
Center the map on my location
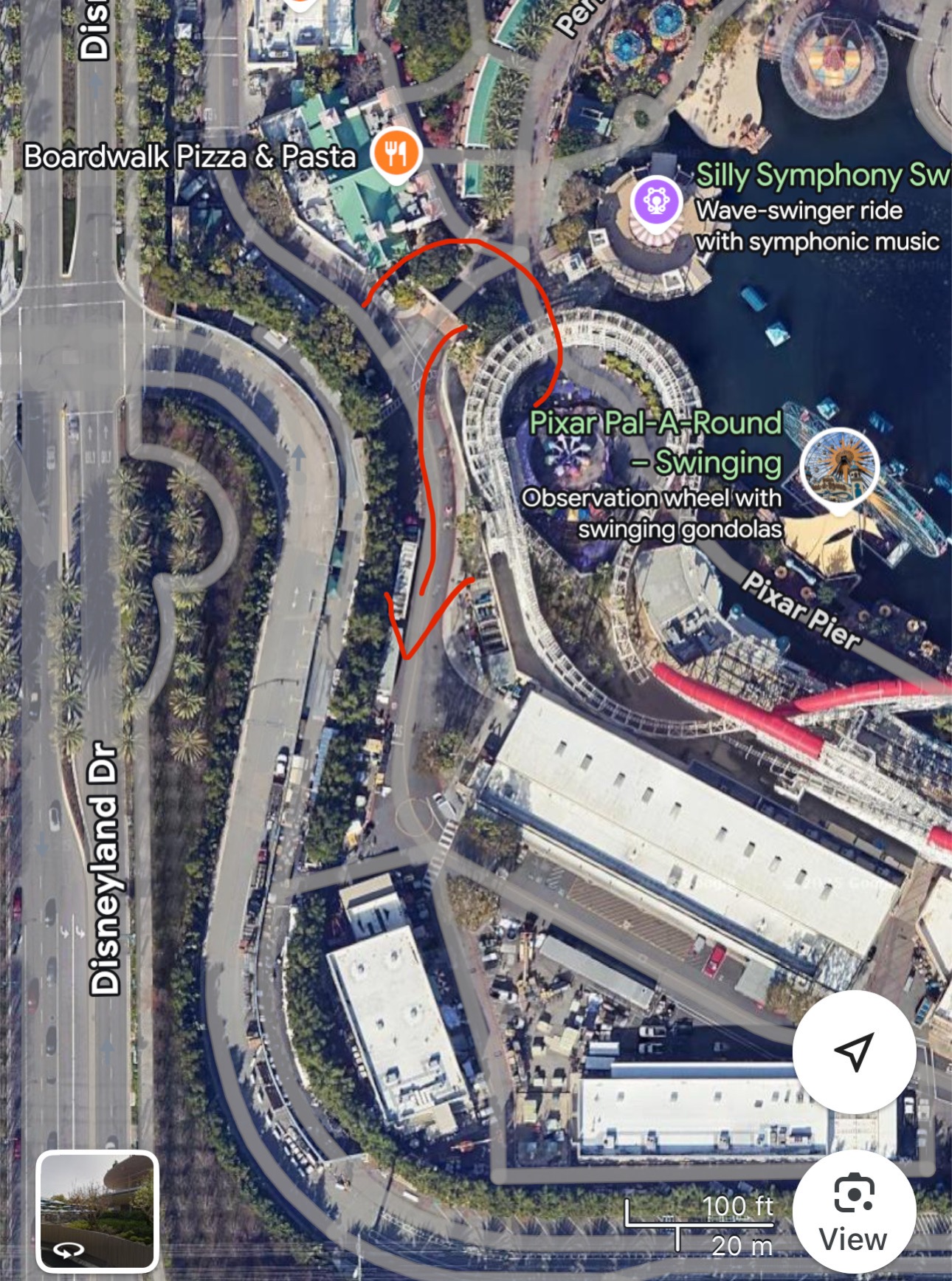coord(854,1051)
